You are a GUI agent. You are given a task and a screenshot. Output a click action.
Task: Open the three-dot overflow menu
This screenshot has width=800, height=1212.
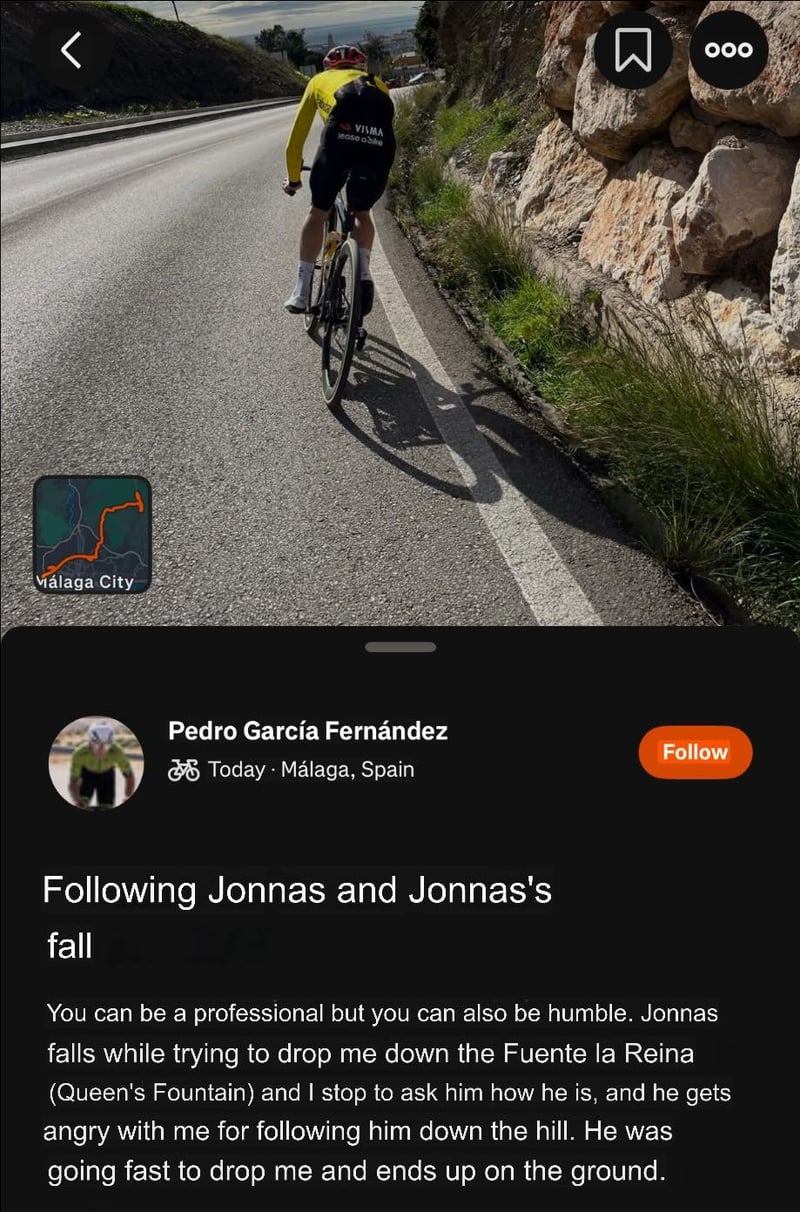[729, 50]
